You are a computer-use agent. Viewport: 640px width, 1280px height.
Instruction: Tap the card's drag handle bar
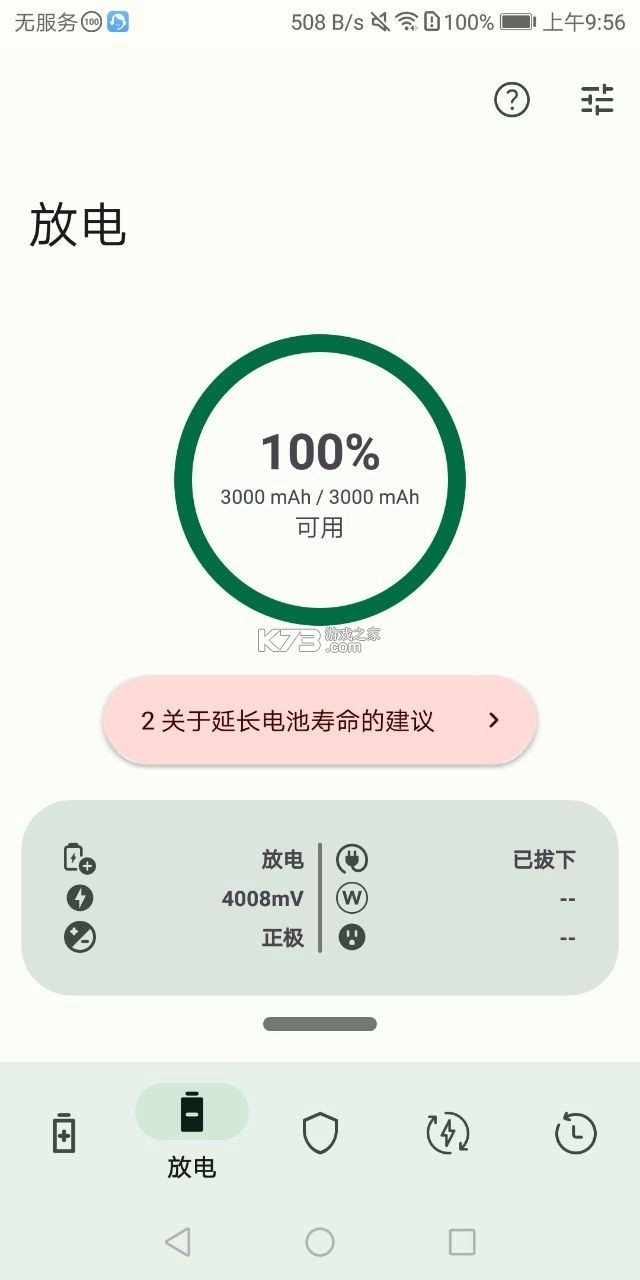point(320,1024)
